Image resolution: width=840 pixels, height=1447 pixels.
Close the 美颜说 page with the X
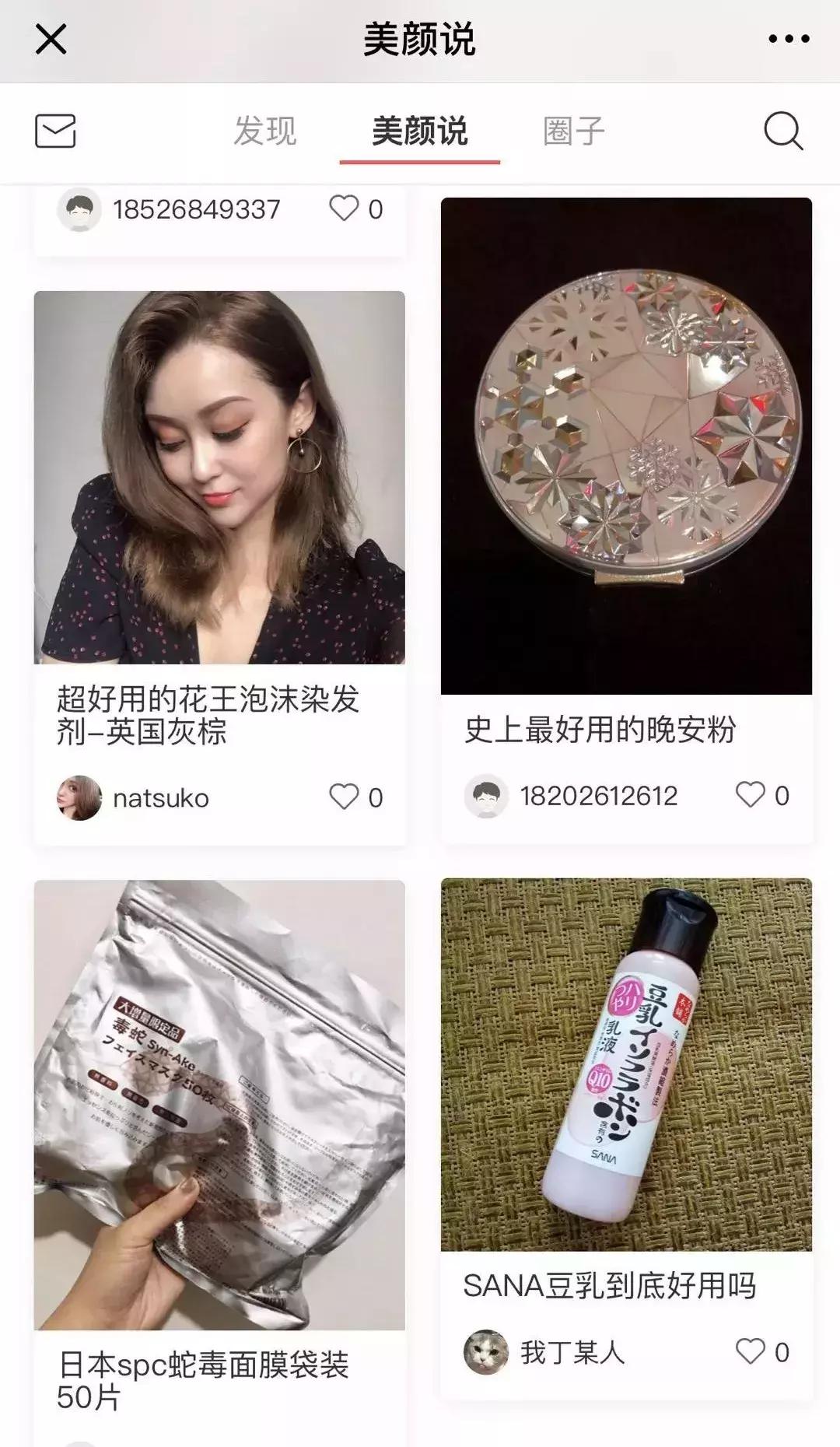49,37
